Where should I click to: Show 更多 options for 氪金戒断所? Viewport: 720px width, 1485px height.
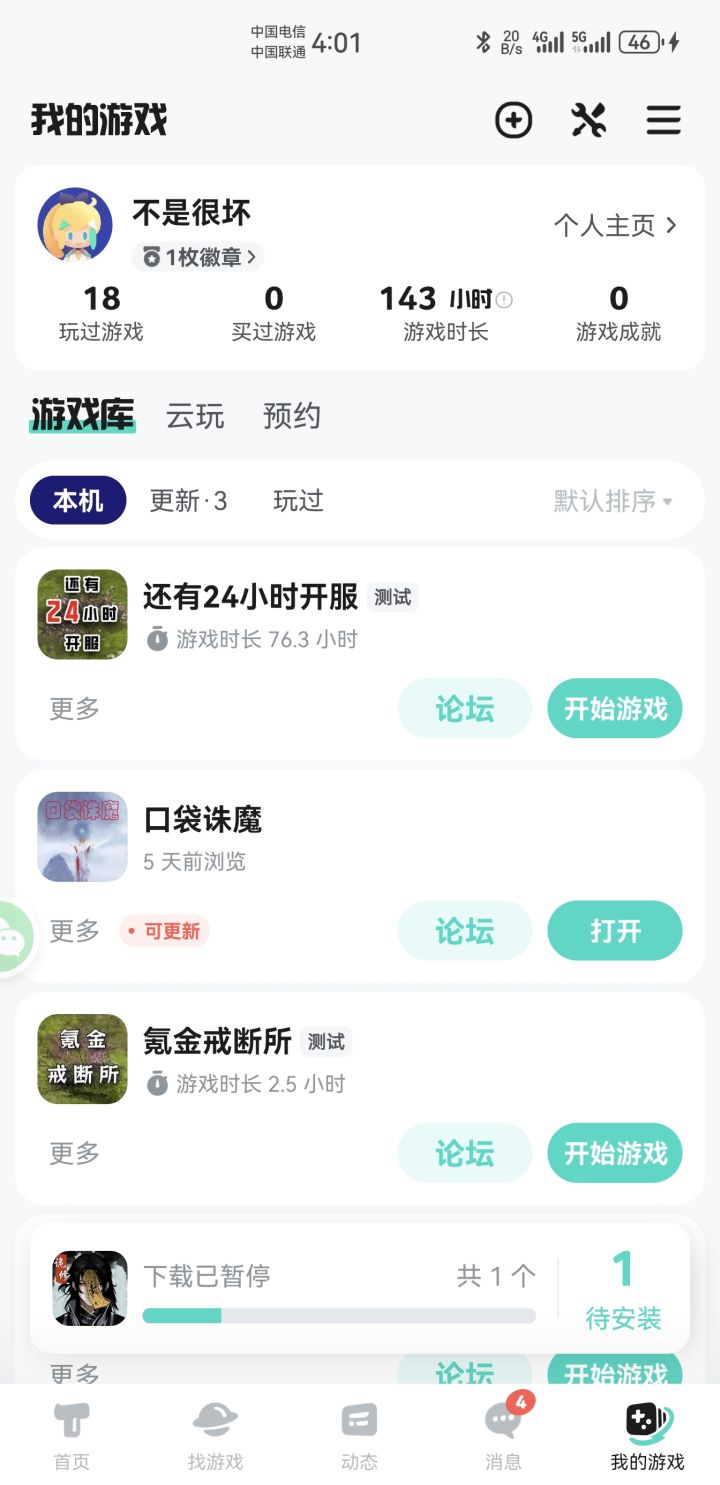coord(75,1153)
